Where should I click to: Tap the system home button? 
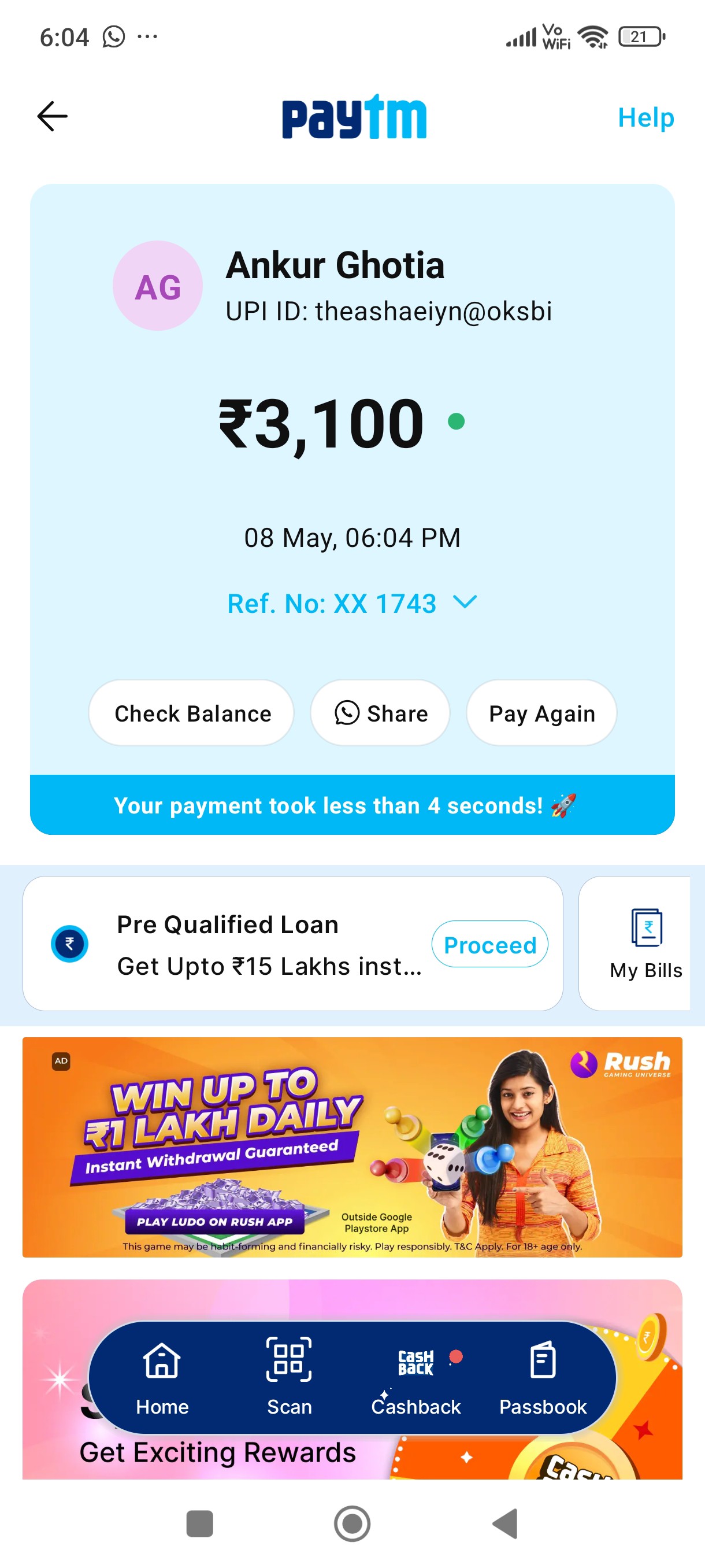point(352,1523)
